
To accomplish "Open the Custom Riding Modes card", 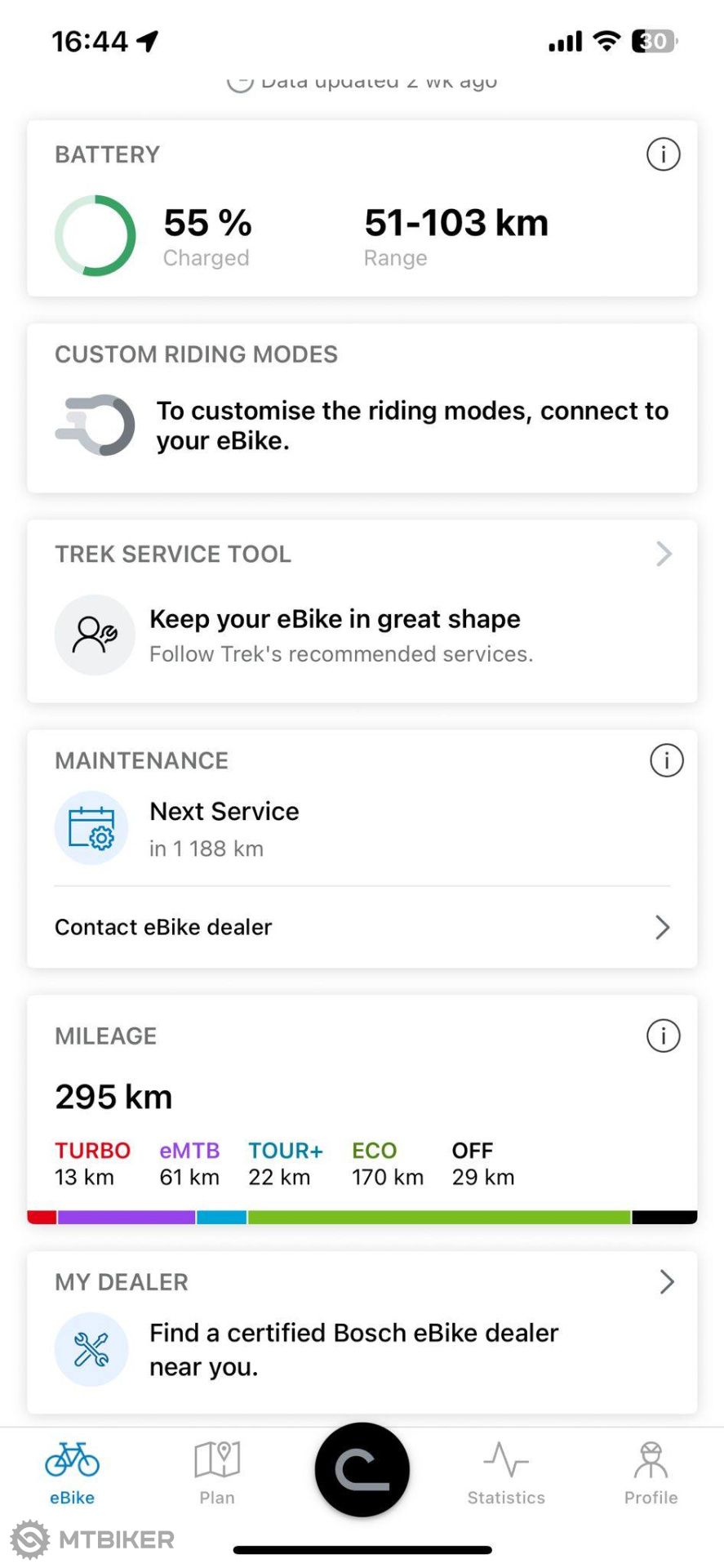I will point(362,408).
